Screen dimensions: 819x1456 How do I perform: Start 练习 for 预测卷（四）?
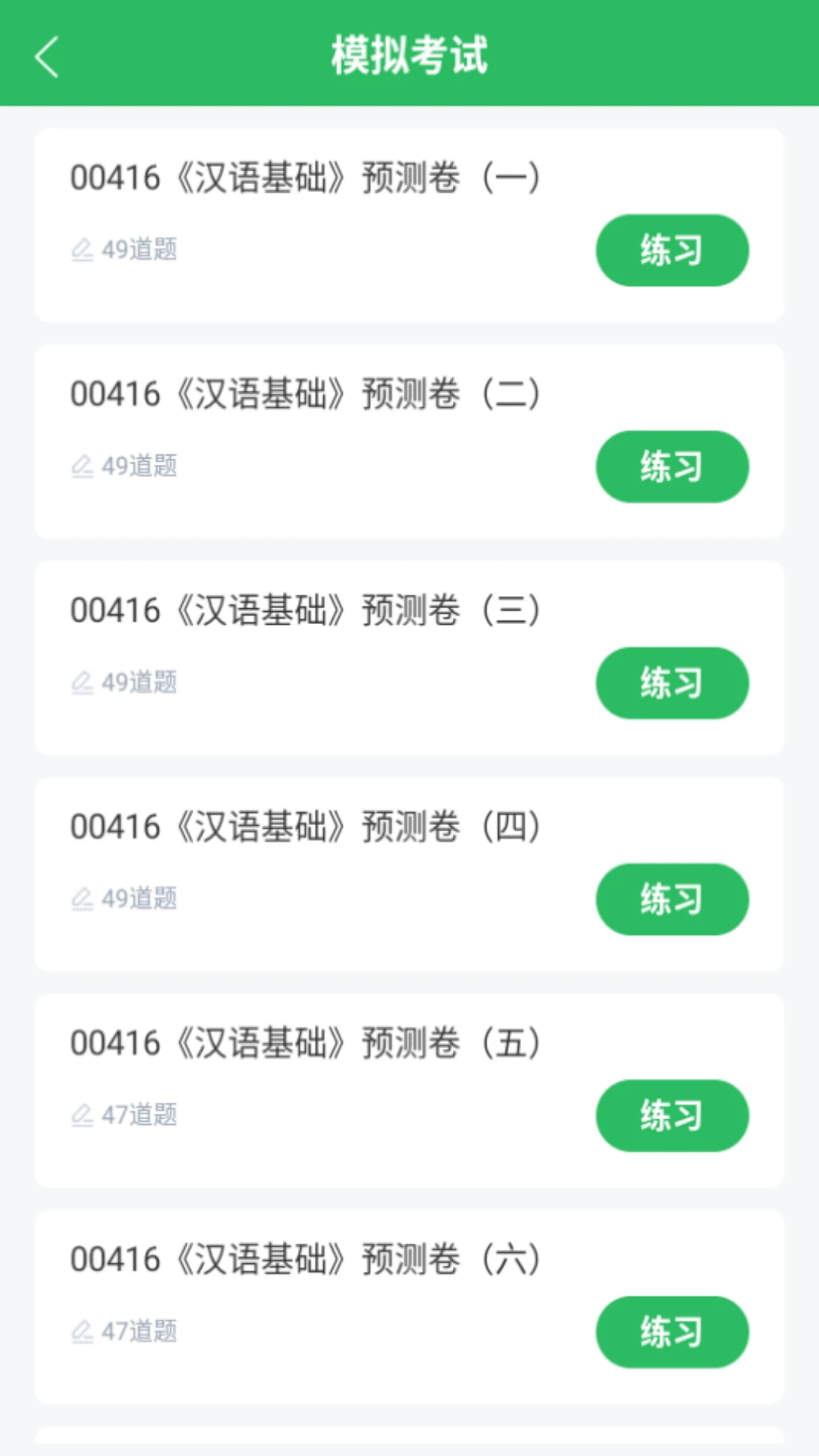coord(672,899)
